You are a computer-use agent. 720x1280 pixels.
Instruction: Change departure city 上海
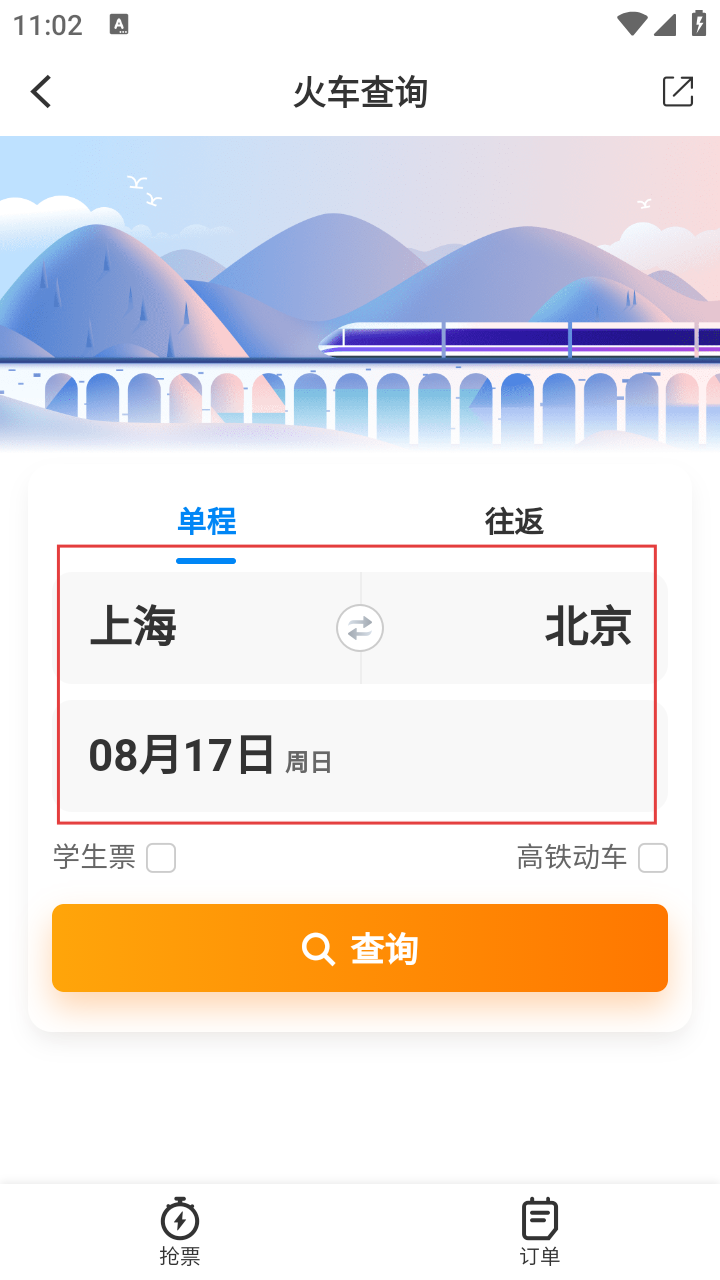coord(134,628)
